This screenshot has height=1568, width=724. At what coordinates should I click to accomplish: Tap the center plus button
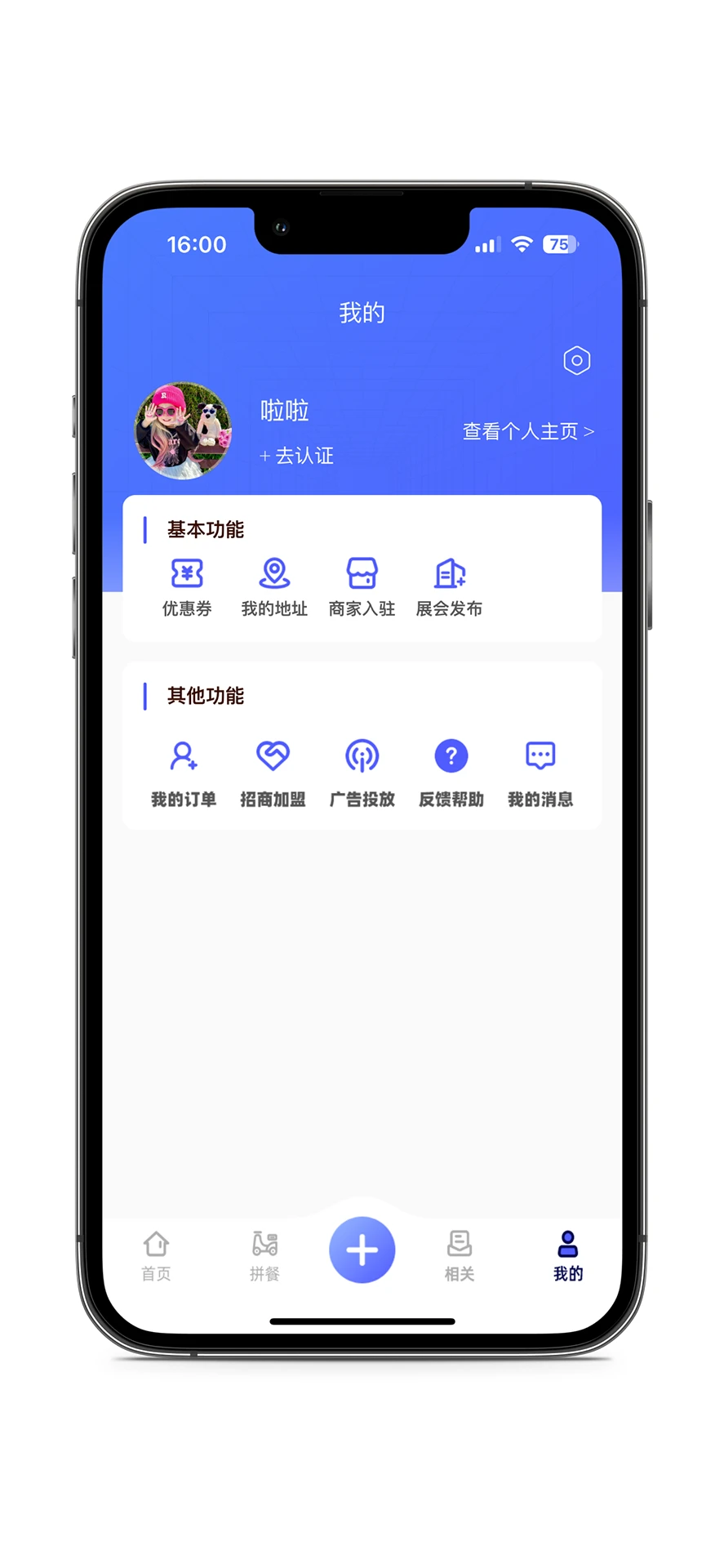click(362, 1249)
